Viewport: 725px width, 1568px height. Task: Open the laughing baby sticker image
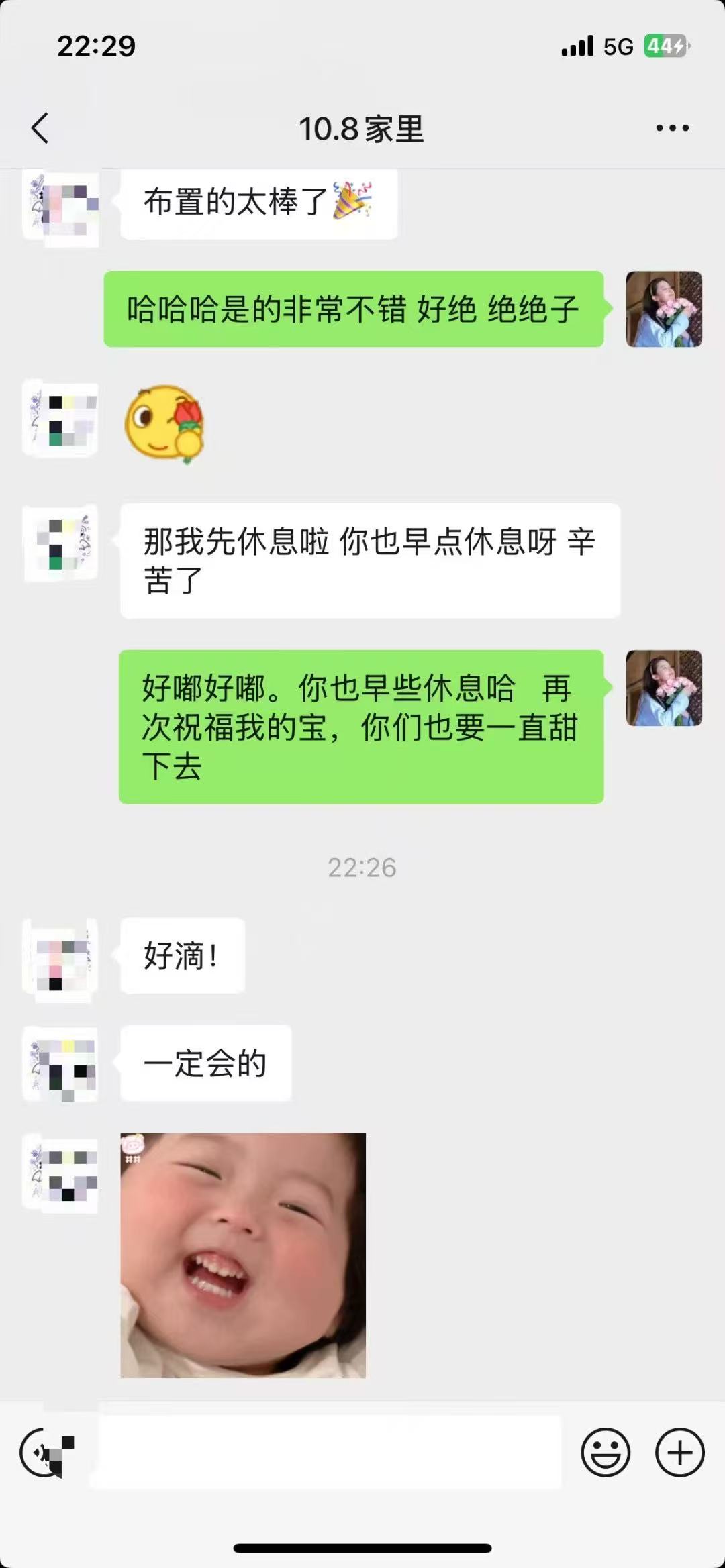point(243,1255)
